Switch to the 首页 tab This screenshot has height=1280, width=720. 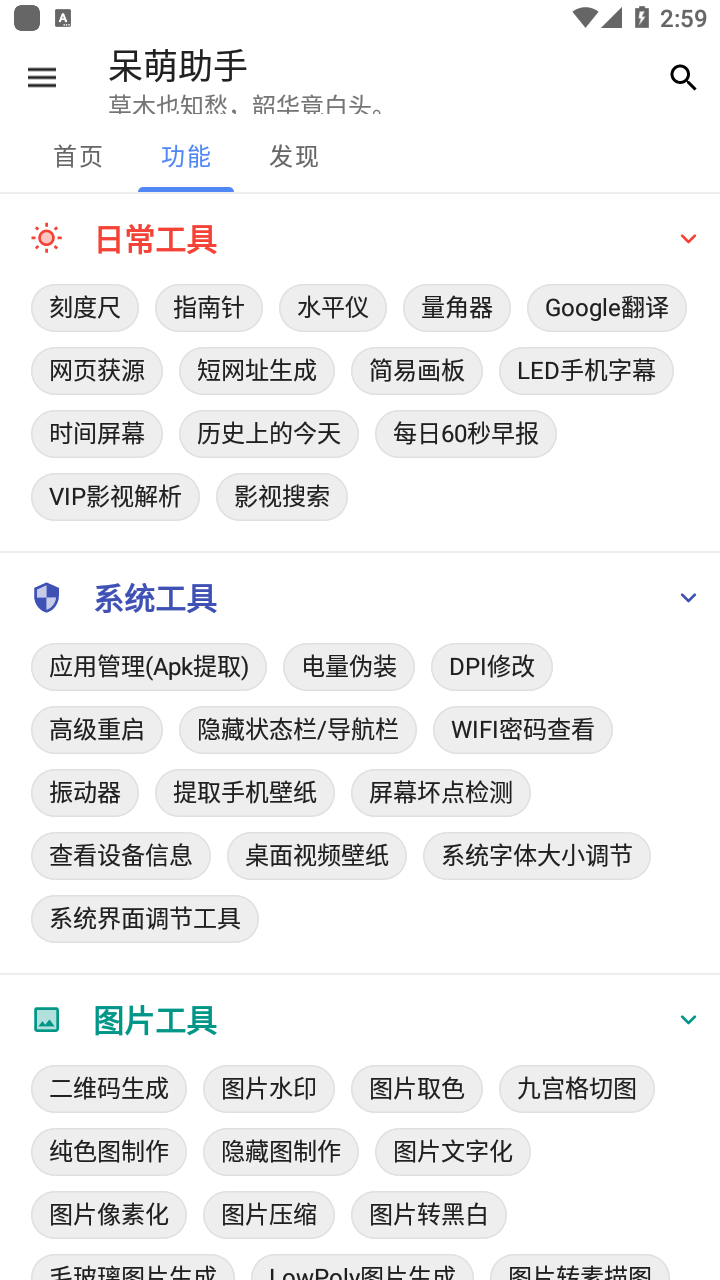pos(78,157)
